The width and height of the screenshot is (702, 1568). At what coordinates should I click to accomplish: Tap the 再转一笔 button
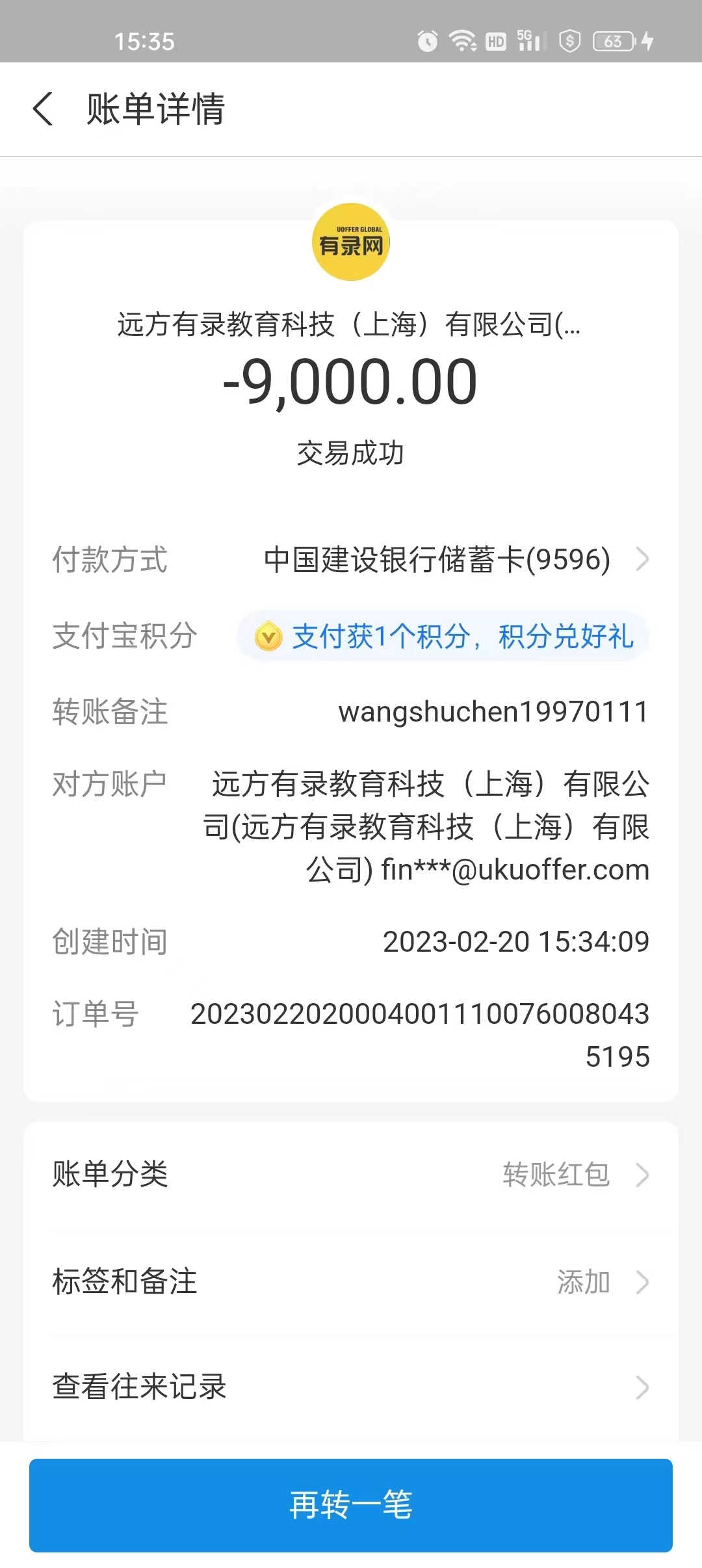click(x=351, y=1506)
